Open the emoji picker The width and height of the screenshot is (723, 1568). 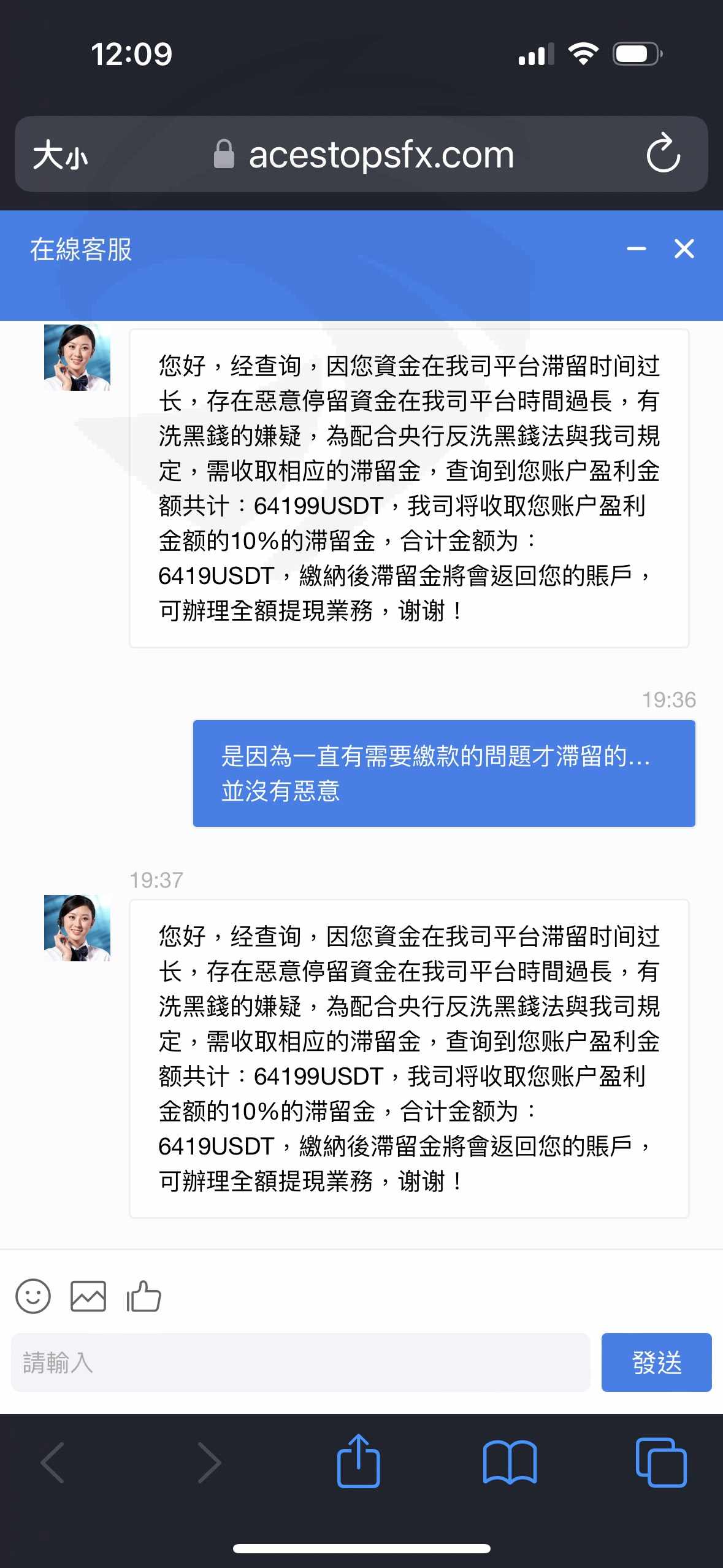tap(33, 1296)
